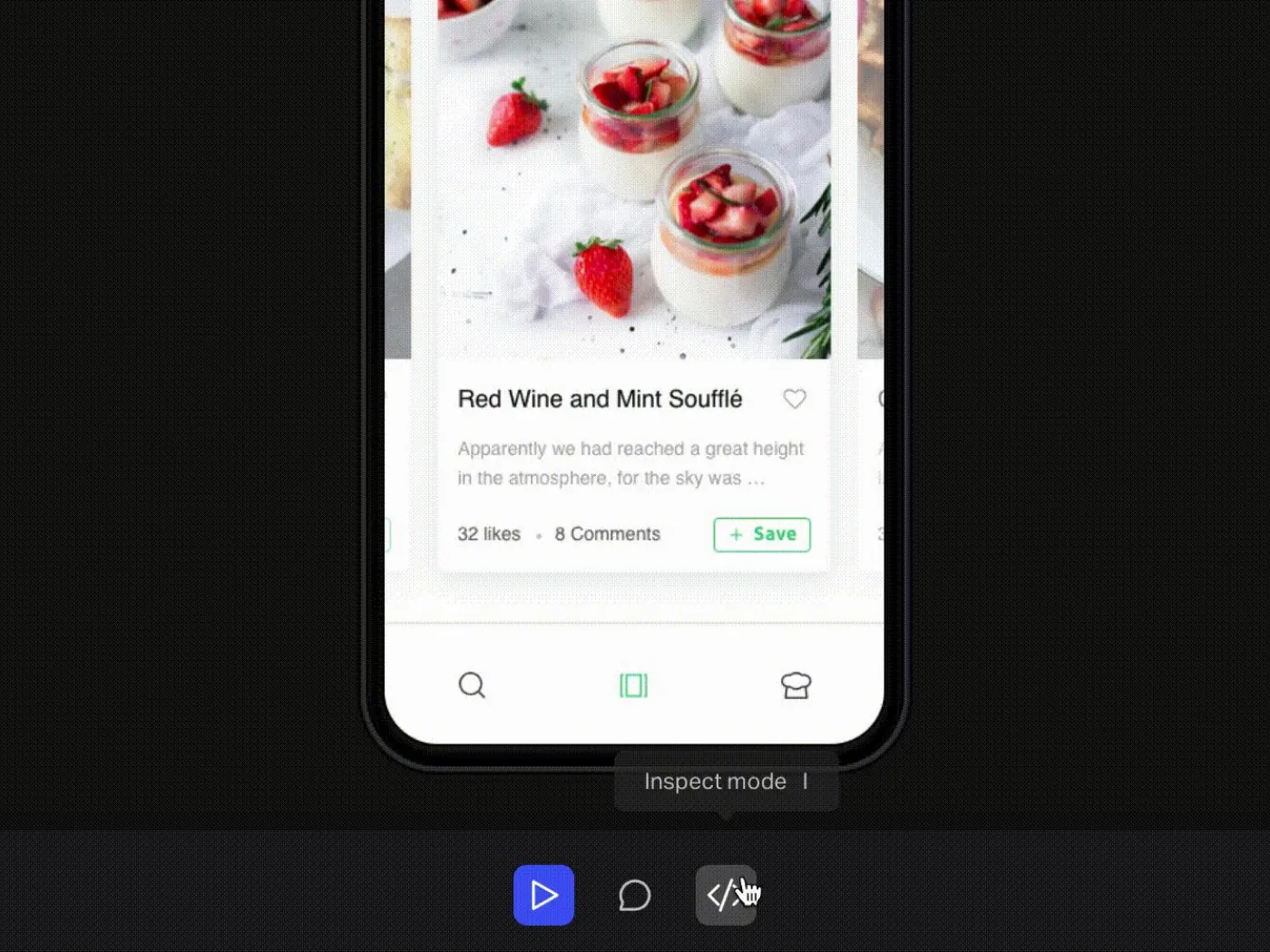
Task: Switch to the green cards tab
Action: coord(633,685)
